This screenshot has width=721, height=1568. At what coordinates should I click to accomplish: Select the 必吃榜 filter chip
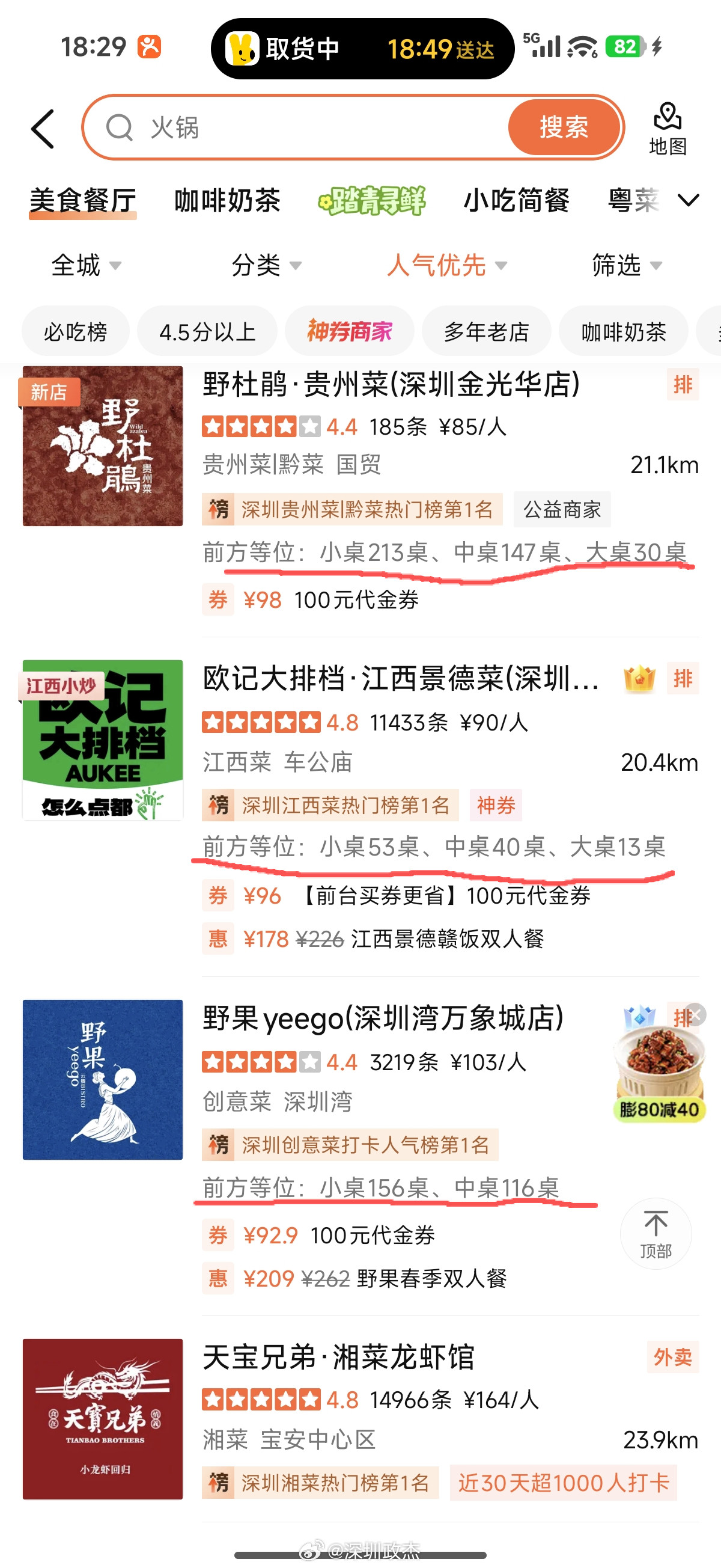pos(75,331)
